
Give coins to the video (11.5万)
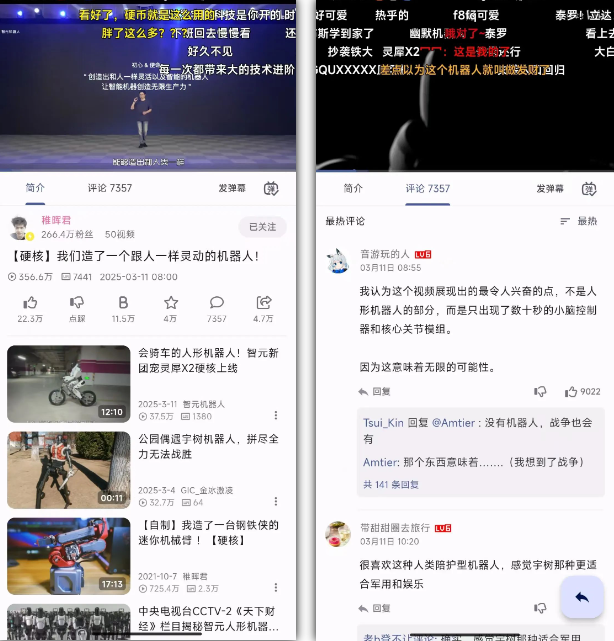tap(123, 302)
